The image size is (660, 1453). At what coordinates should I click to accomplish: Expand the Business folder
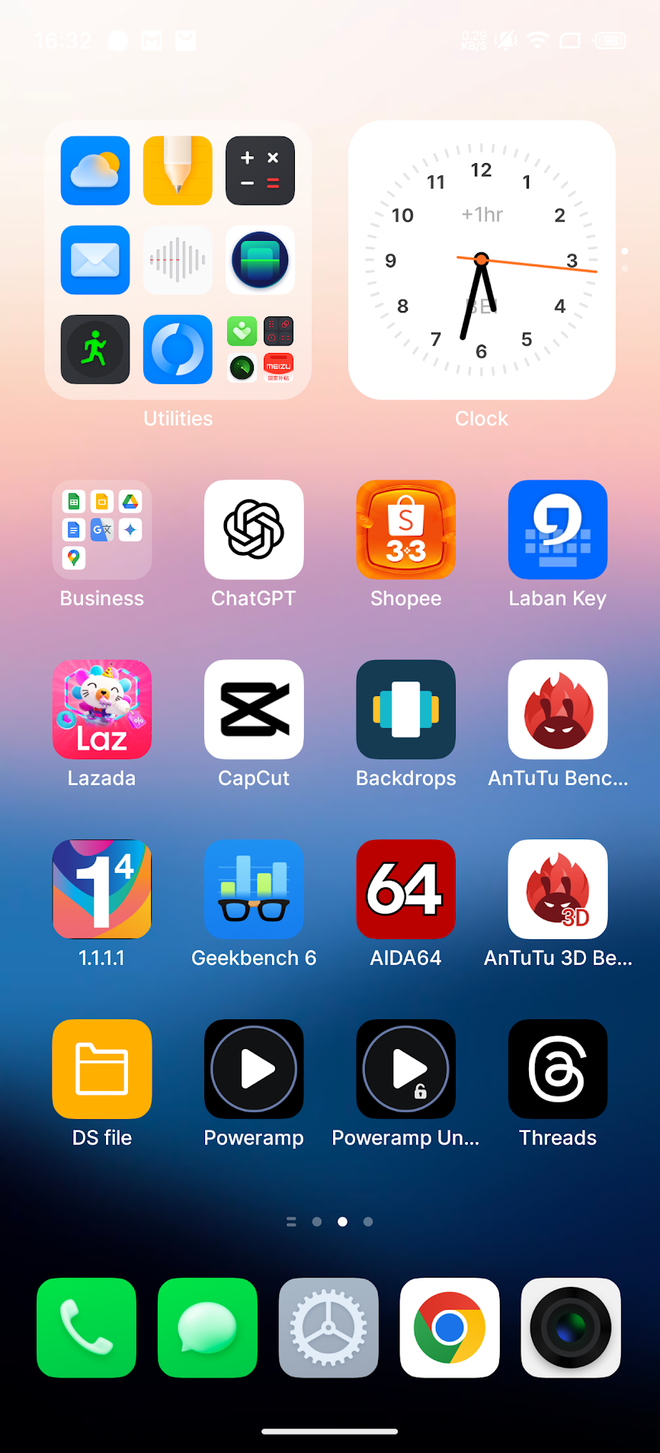click(x=102, y=530)
